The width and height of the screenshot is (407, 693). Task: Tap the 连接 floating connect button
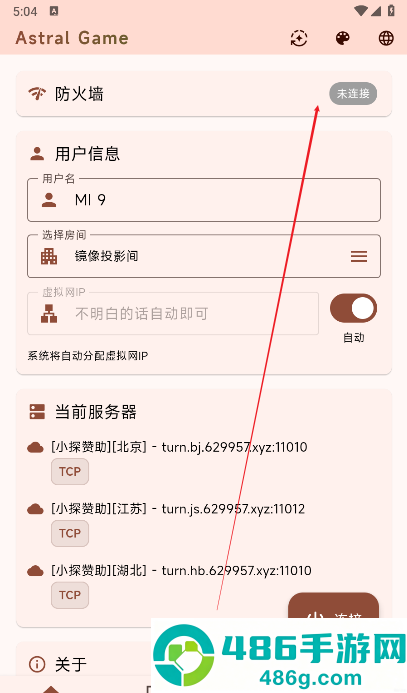coord(334,606)
